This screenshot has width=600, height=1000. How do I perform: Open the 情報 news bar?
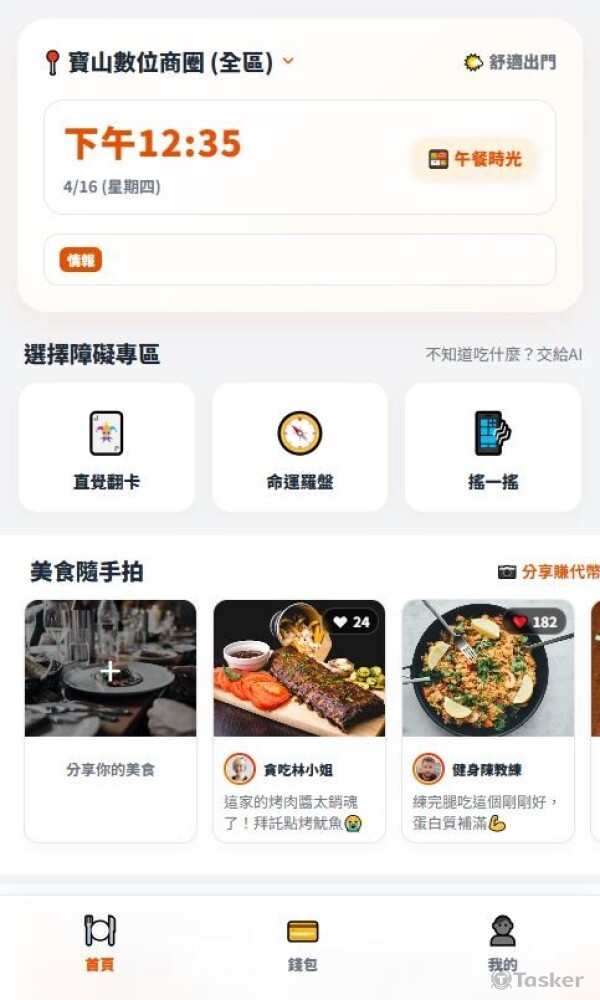(x=299, y=260)
